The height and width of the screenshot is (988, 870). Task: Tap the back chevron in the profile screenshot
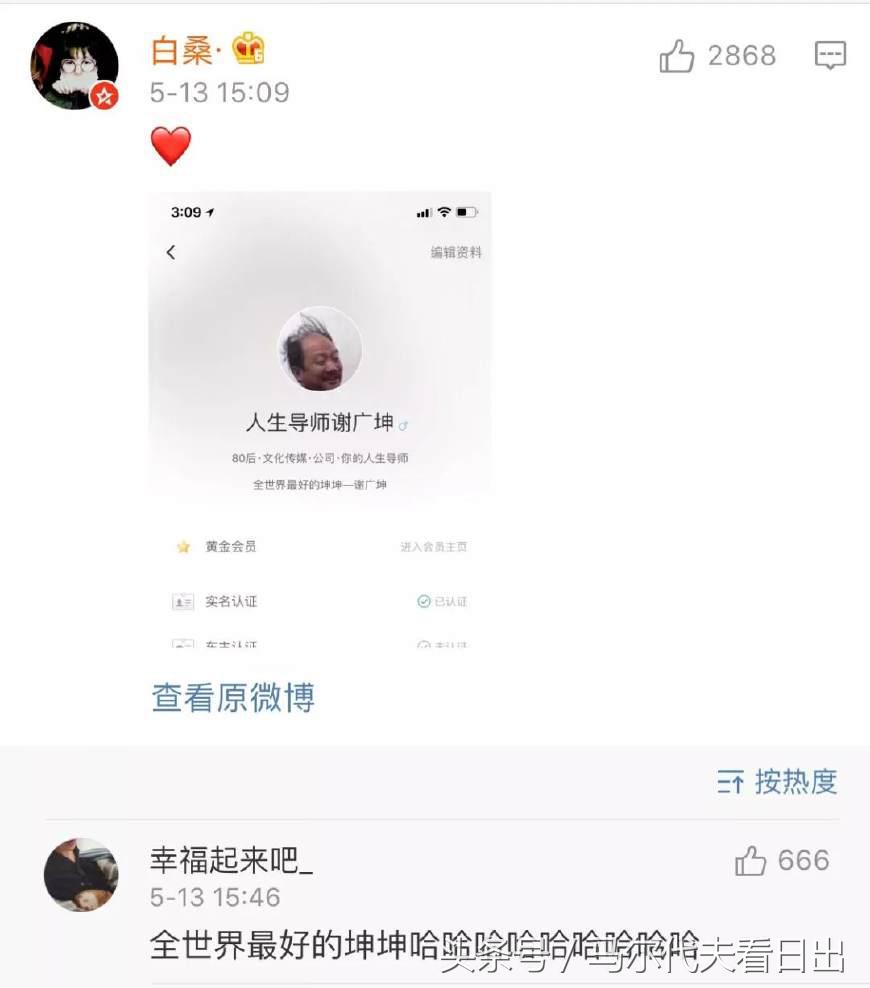(x=171, y=252)
